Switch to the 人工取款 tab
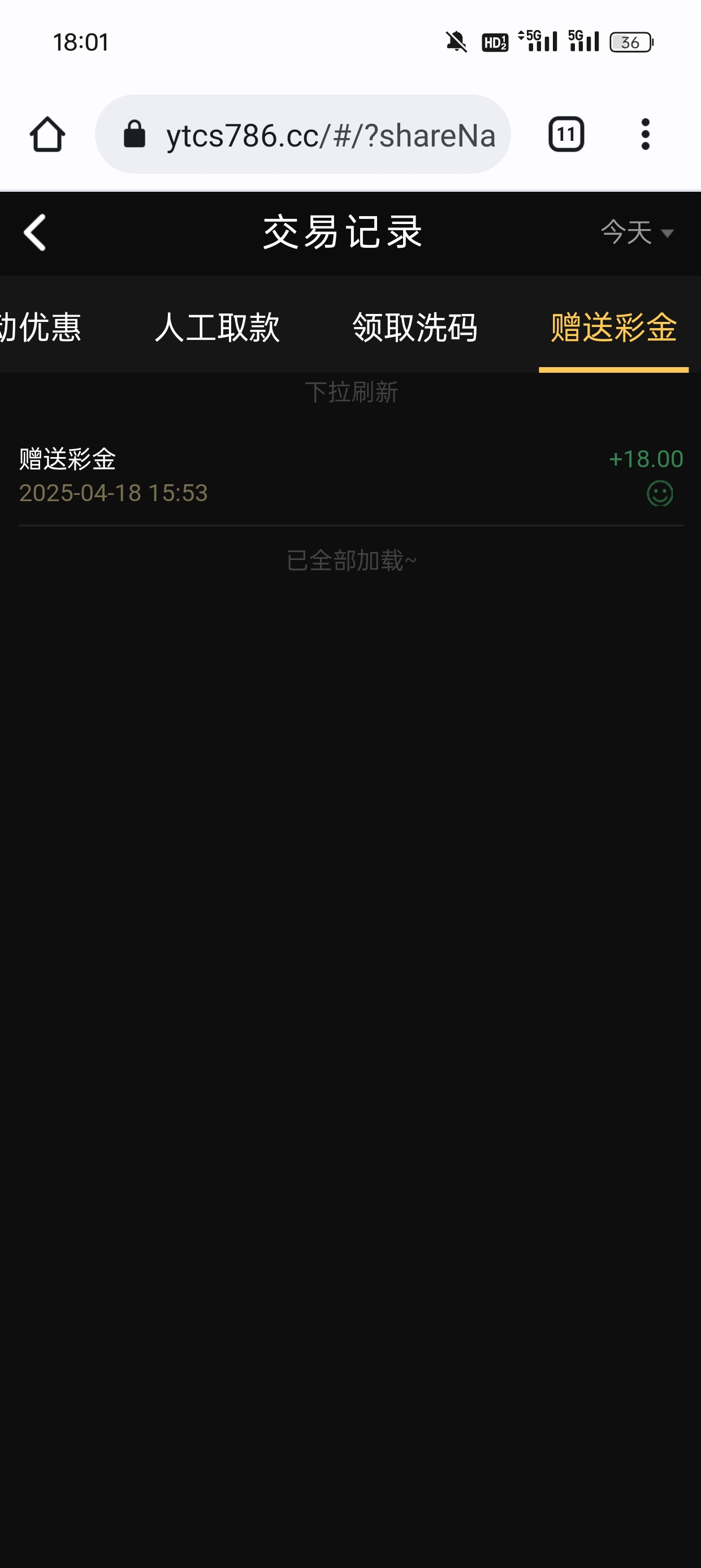The width and height of the screenshot is (701, 1568). (217, 327)
